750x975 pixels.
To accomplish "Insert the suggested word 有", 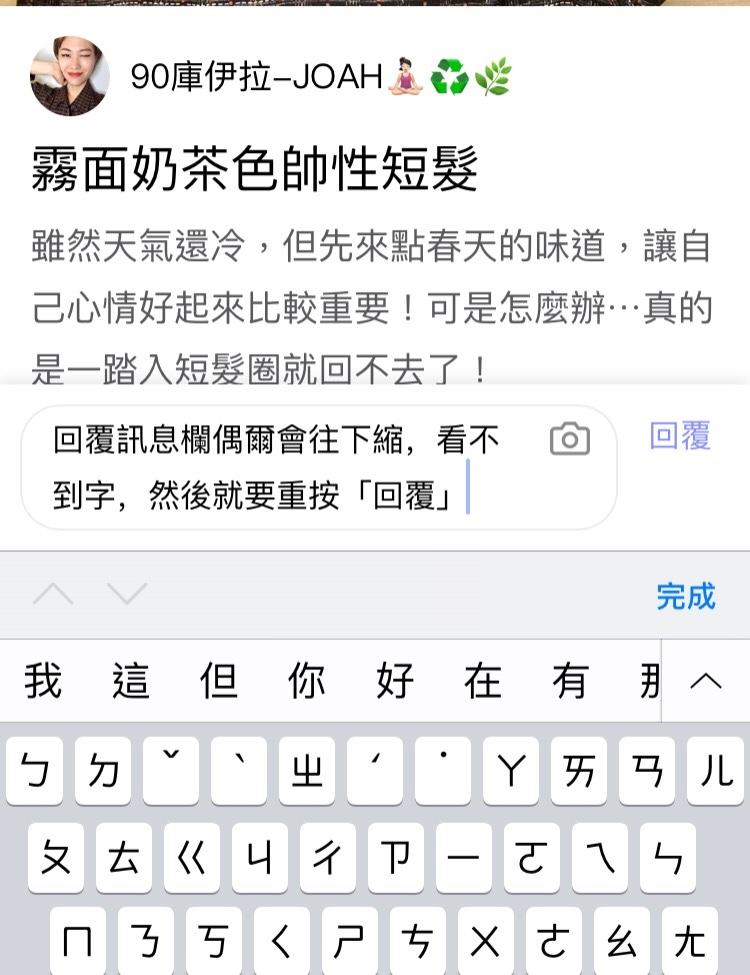I will coord(571,682).
